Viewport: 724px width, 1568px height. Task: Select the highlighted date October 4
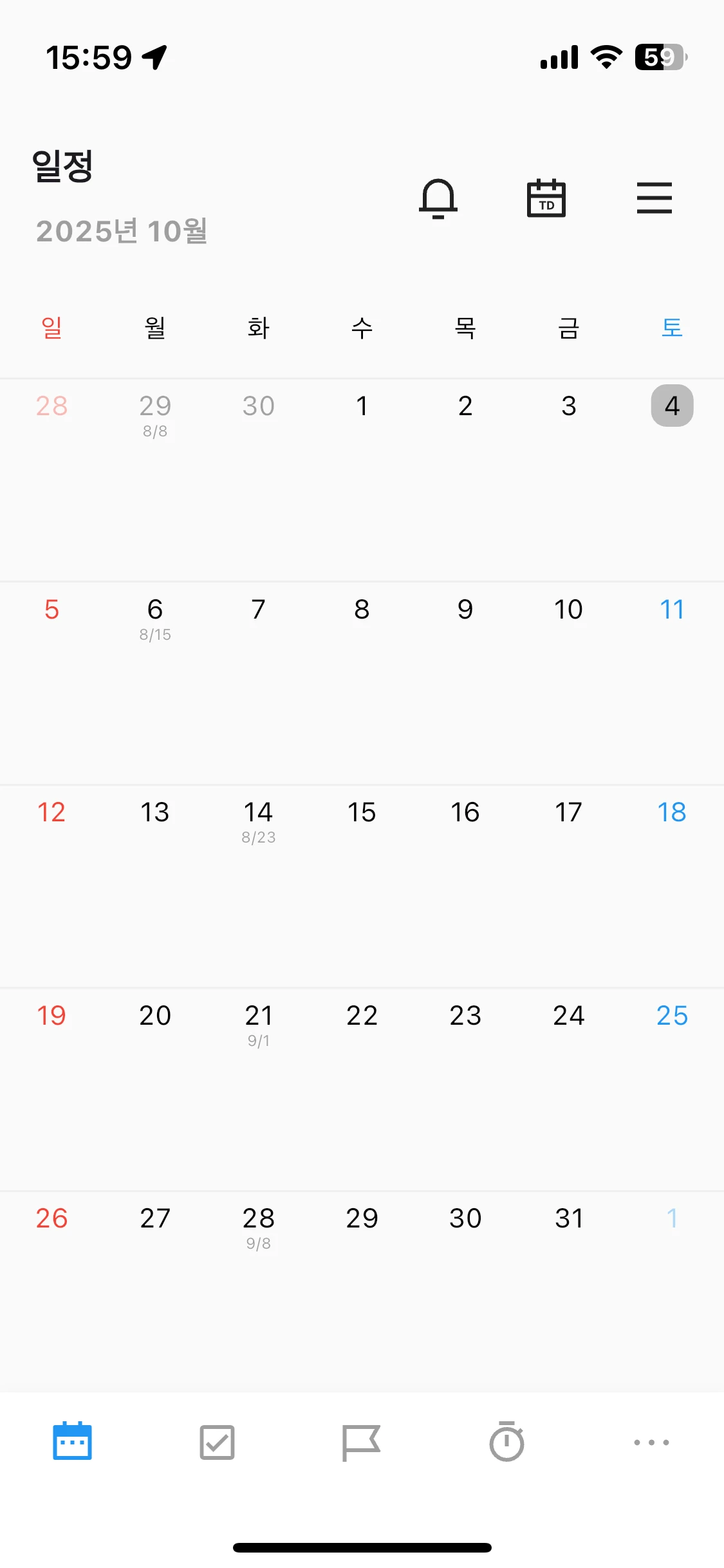click(672, 406)
